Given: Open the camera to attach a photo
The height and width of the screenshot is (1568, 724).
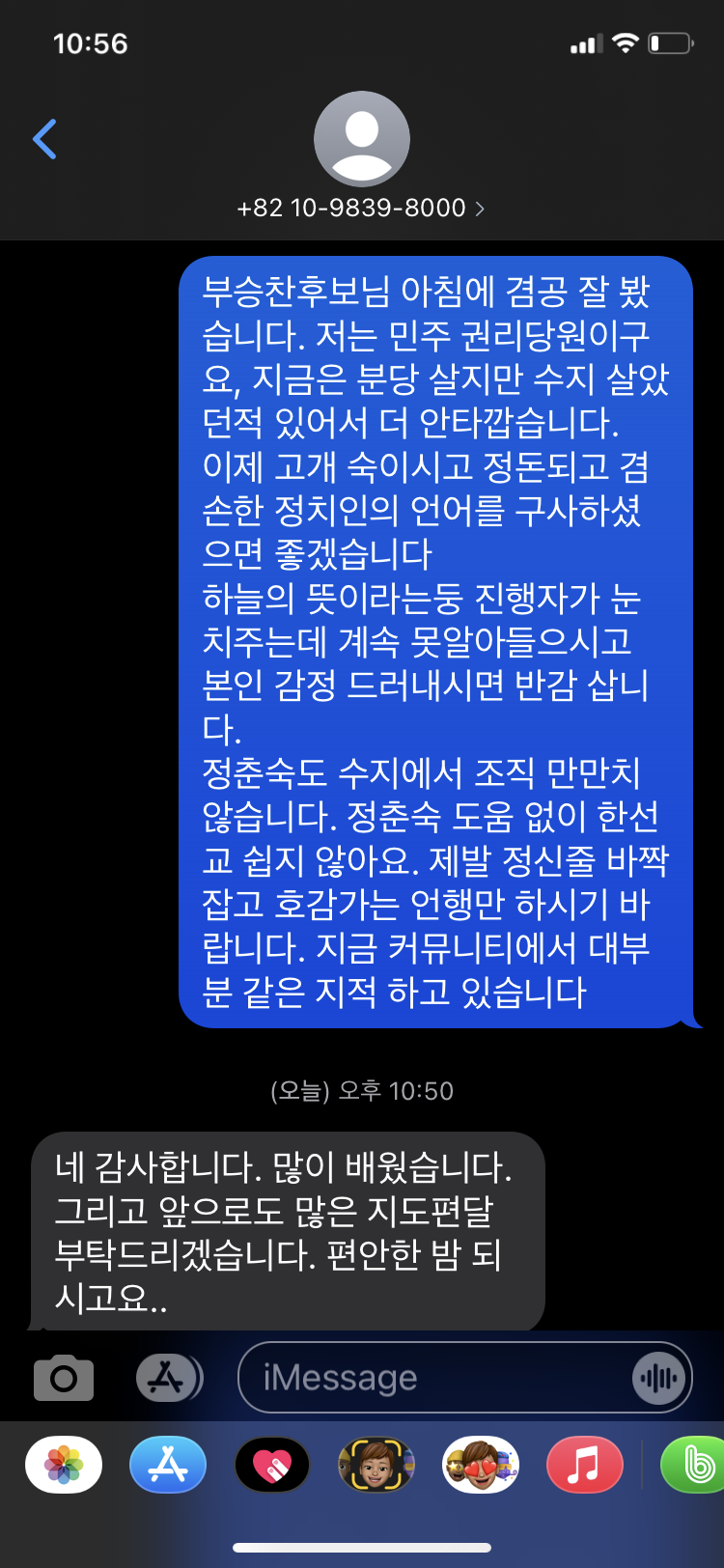Looking at the screenshot, I should [64, 1377].
